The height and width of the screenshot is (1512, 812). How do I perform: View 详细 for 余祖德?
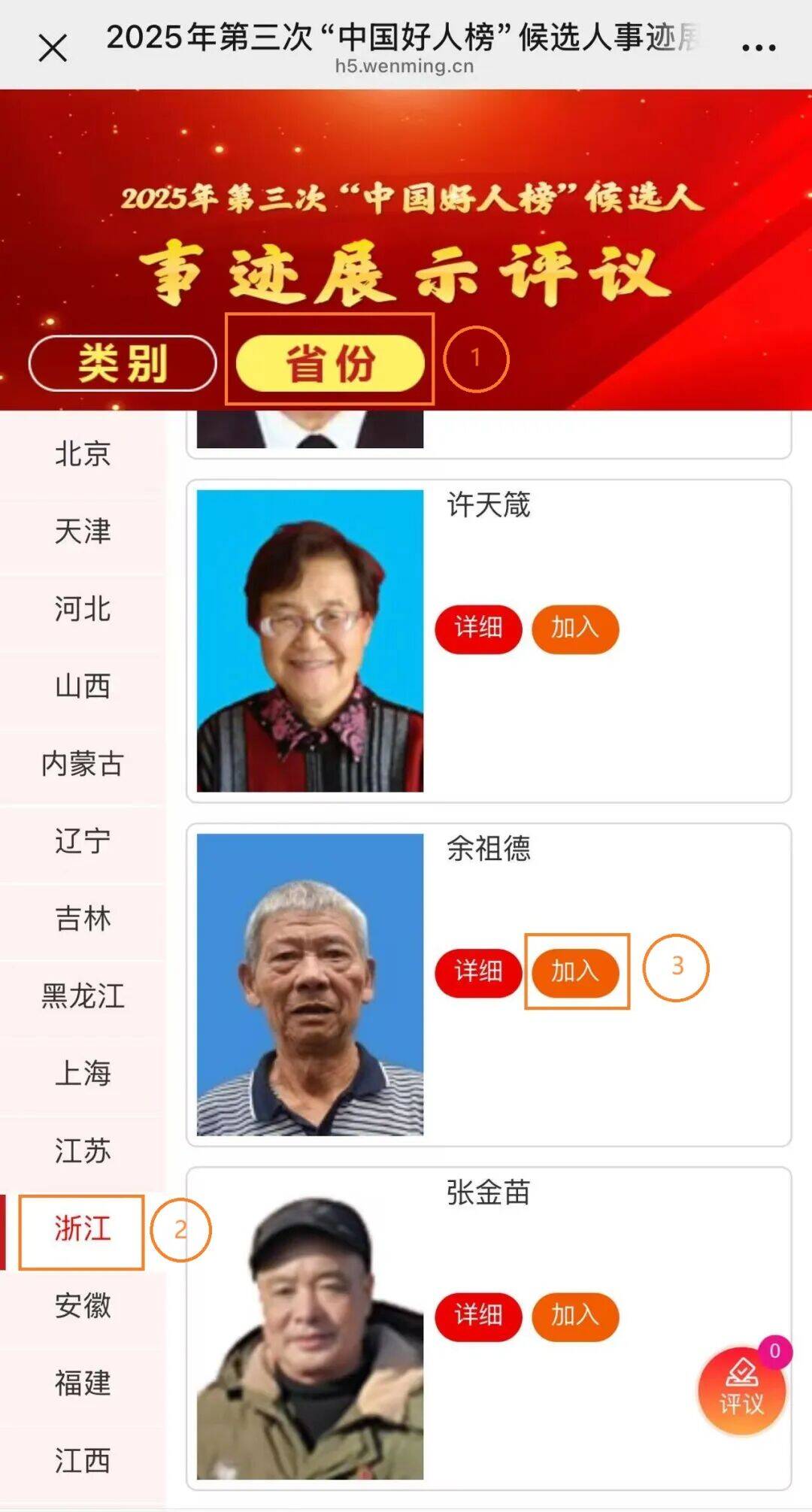coord(478,972)
